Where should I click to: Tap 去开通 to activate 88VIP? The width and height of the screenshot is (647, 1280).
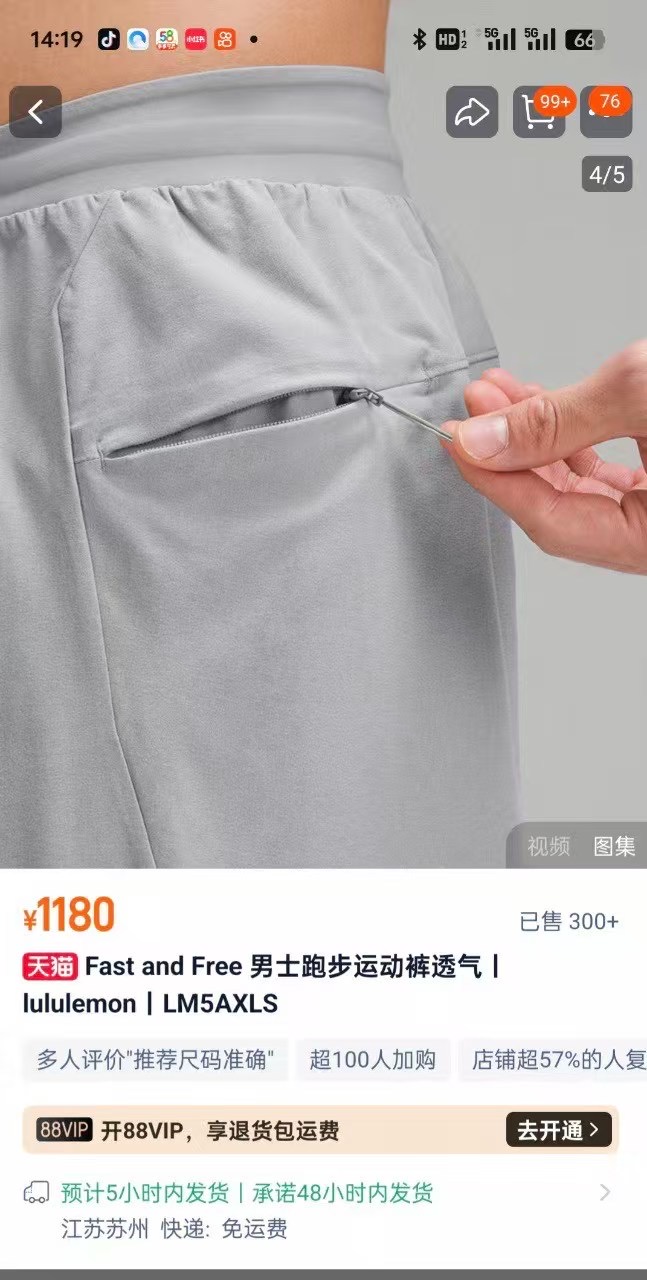(558, 1130)
